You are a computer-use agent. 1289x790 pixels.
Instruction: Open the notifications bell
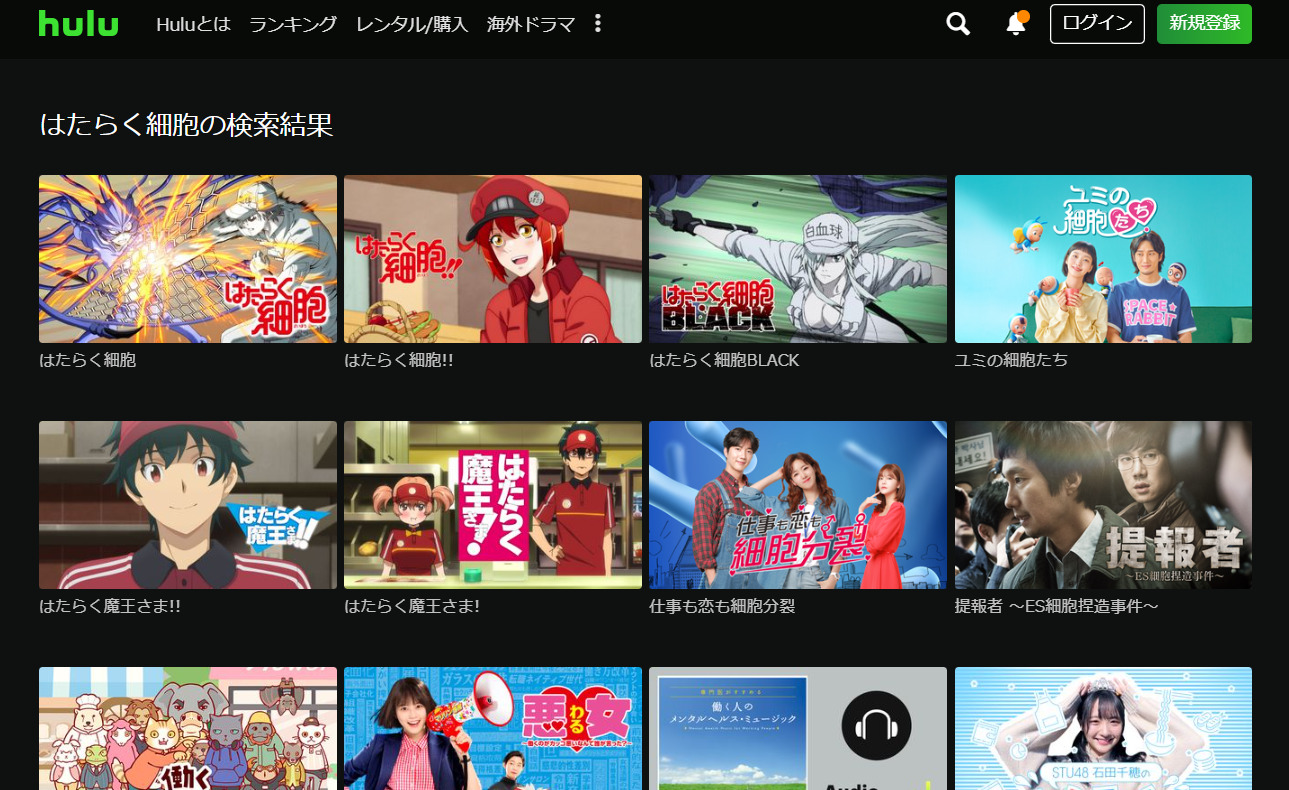pyautogui.click(x=1016, y=24)
